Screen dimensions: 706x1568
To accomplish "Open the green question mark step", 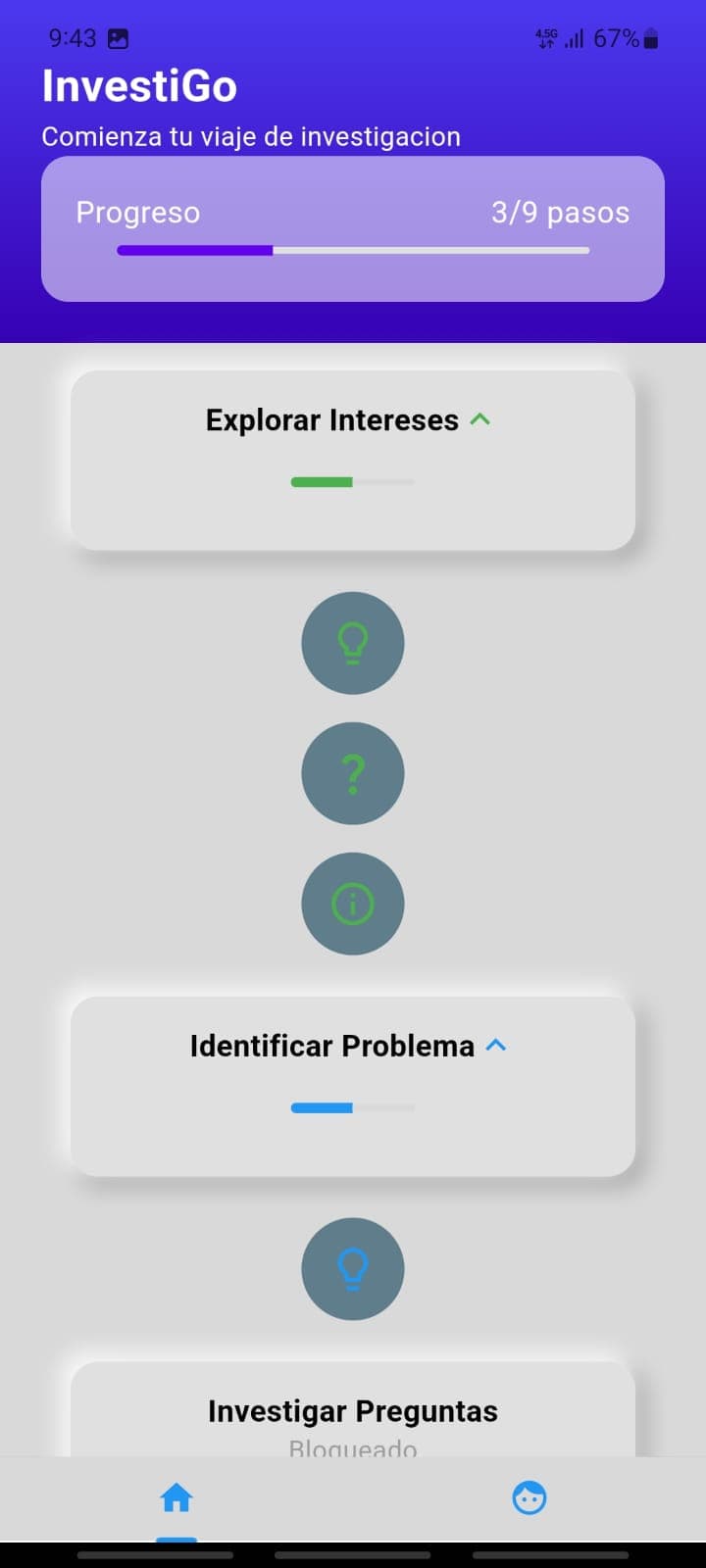I will (353, 773).
